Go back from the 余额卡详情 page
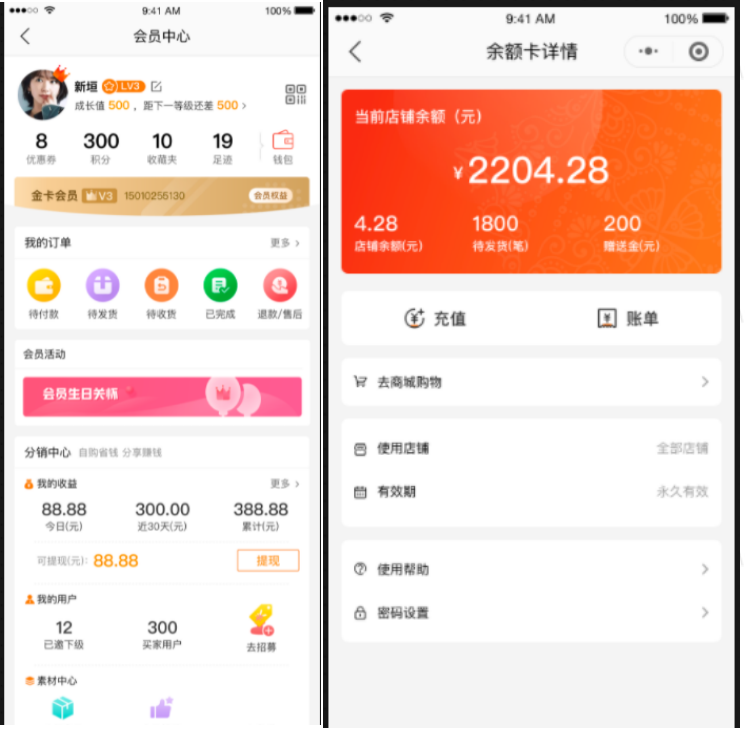This screenshot has height=742, width=745. 355,52
